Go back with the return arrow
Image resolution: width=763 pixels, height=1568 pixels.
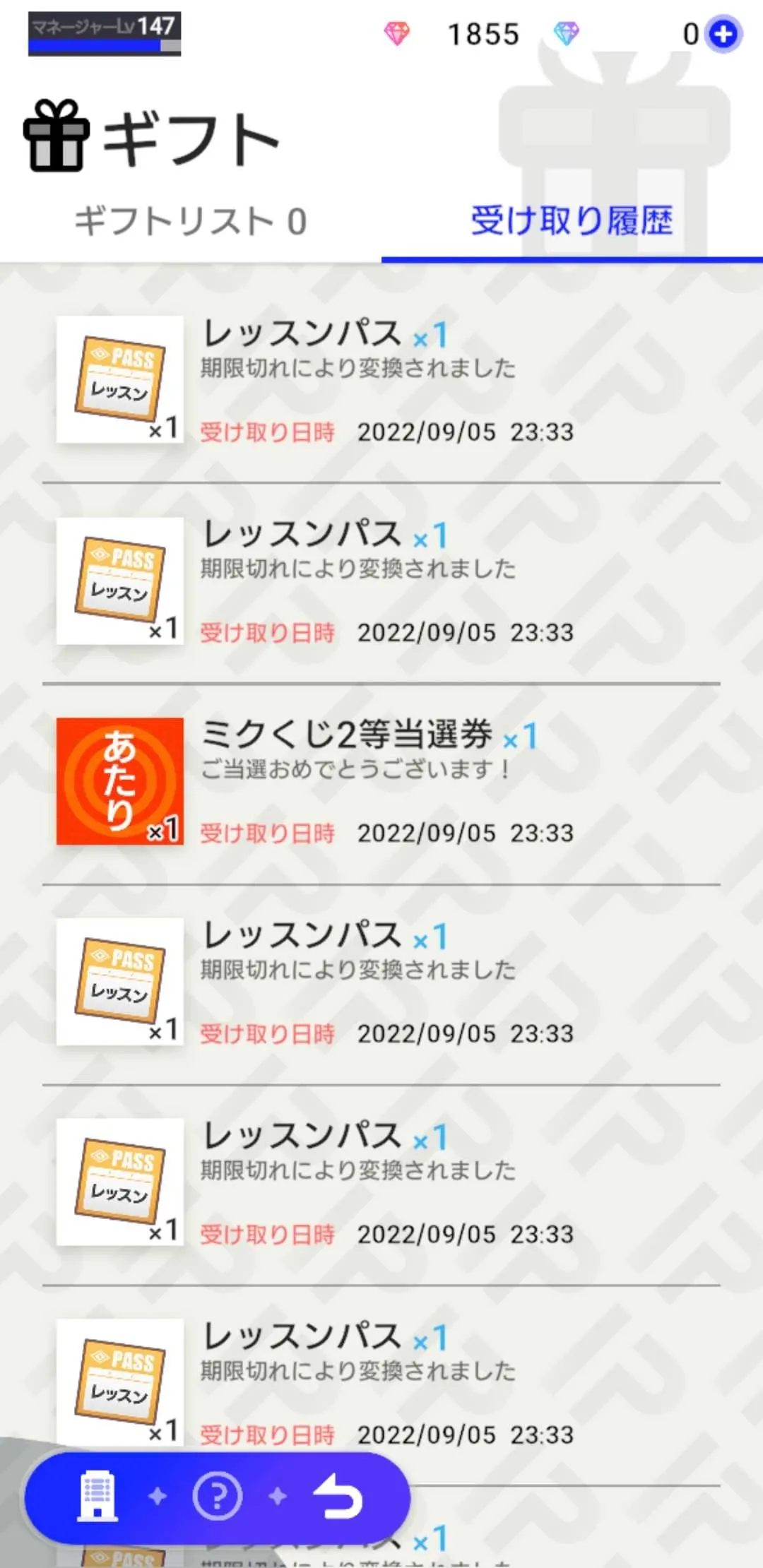coord(338,1495)
